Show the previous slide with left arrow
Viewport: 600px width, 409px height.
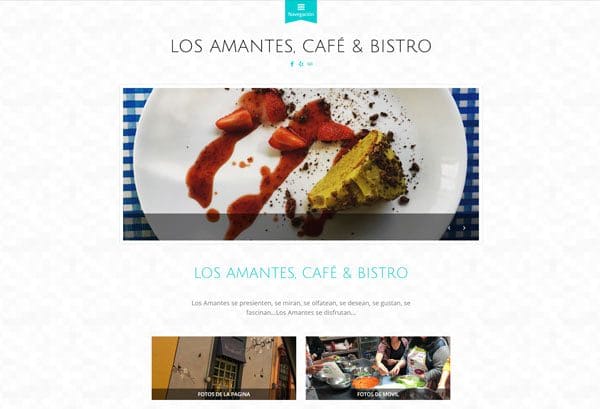click(449, 229)
